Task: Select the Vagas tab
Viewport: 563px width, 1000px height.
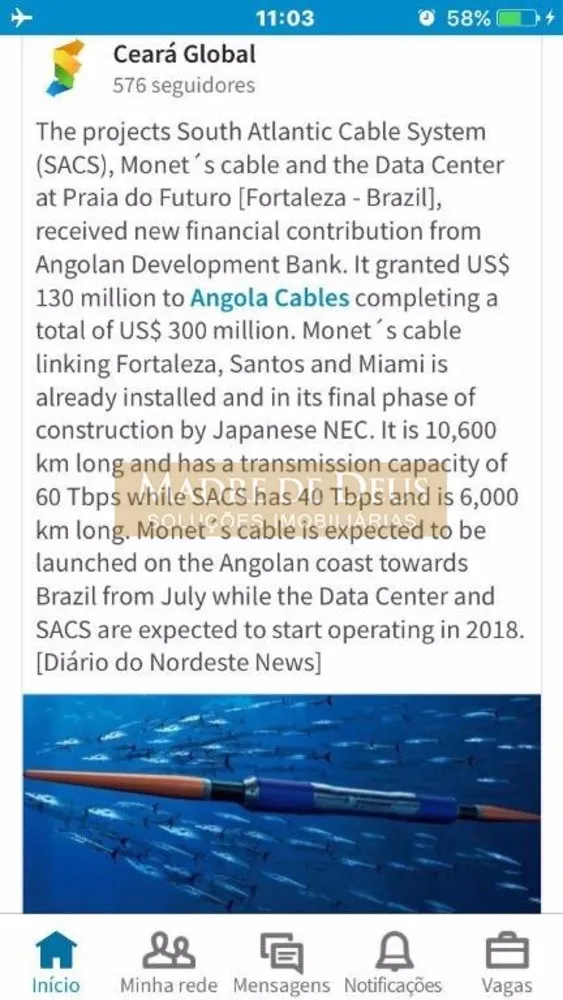Action: click(x=507, y=962)
